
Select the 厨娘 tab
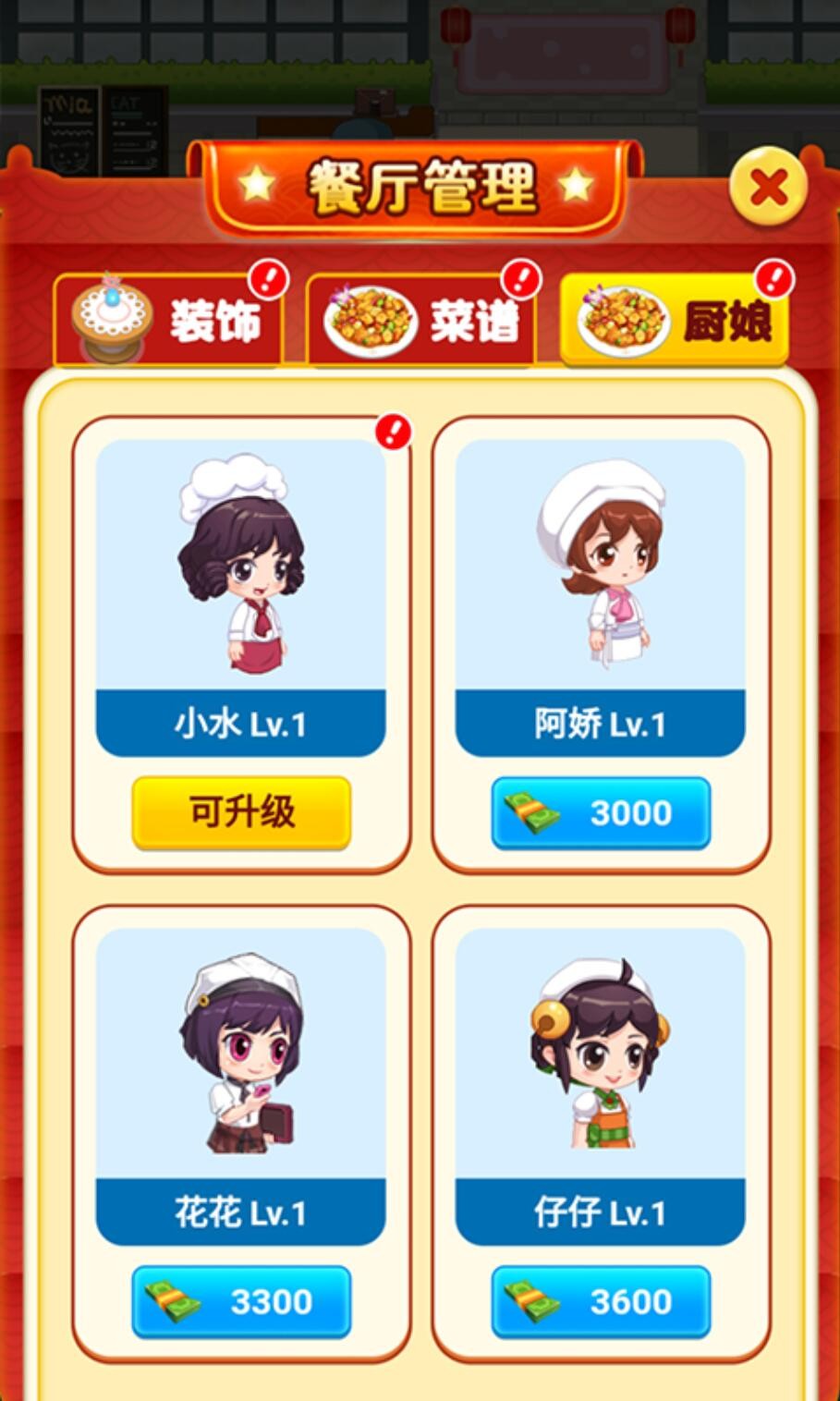point(675,321)
